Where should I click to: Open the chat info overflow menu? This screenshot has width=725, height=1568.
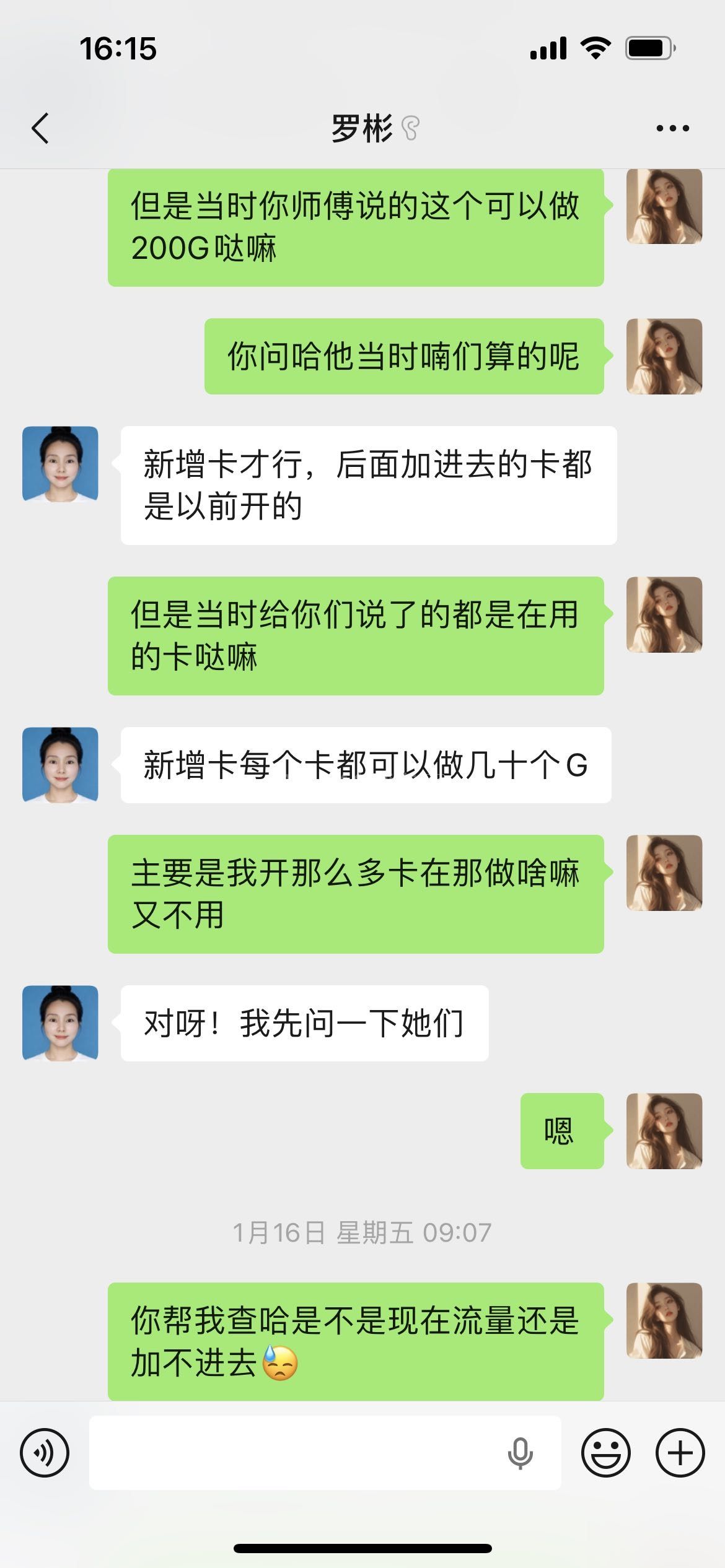(x=672, y=129)
